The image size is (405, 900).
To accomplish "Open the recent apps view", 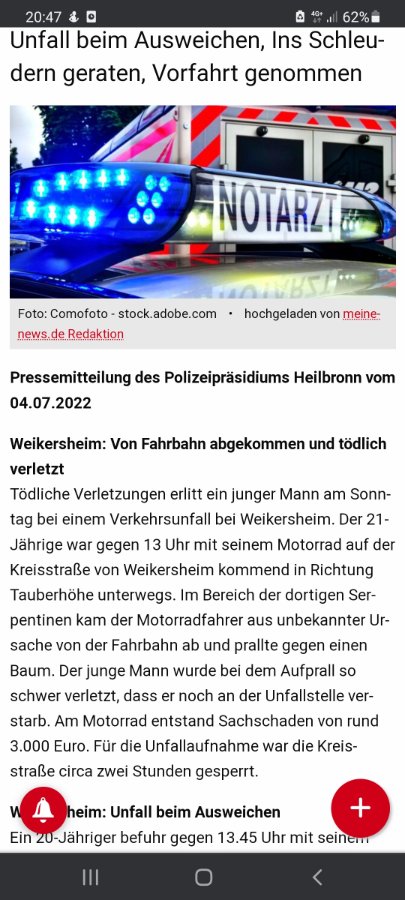I will tap(90, 877).
